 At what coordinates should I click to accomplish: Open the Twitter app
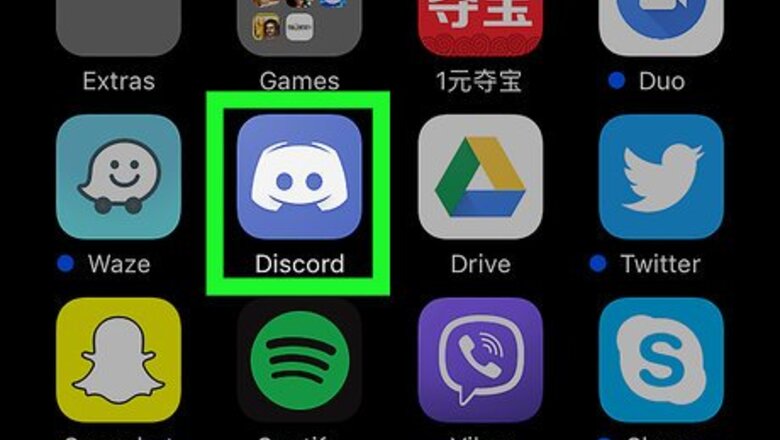pyautogui.click(x=661, y=177)
